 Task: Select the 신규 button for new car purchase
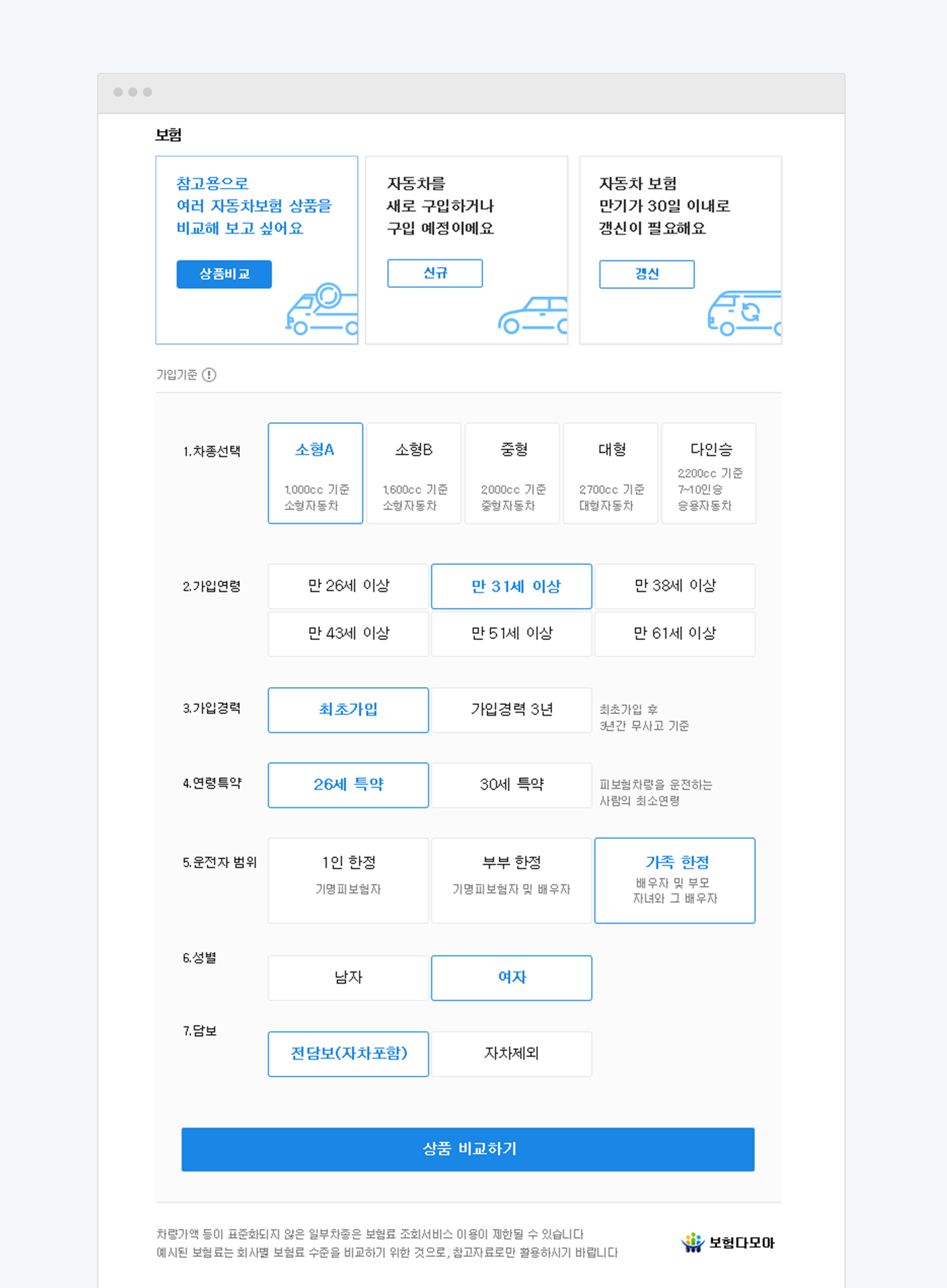point(435,273)
